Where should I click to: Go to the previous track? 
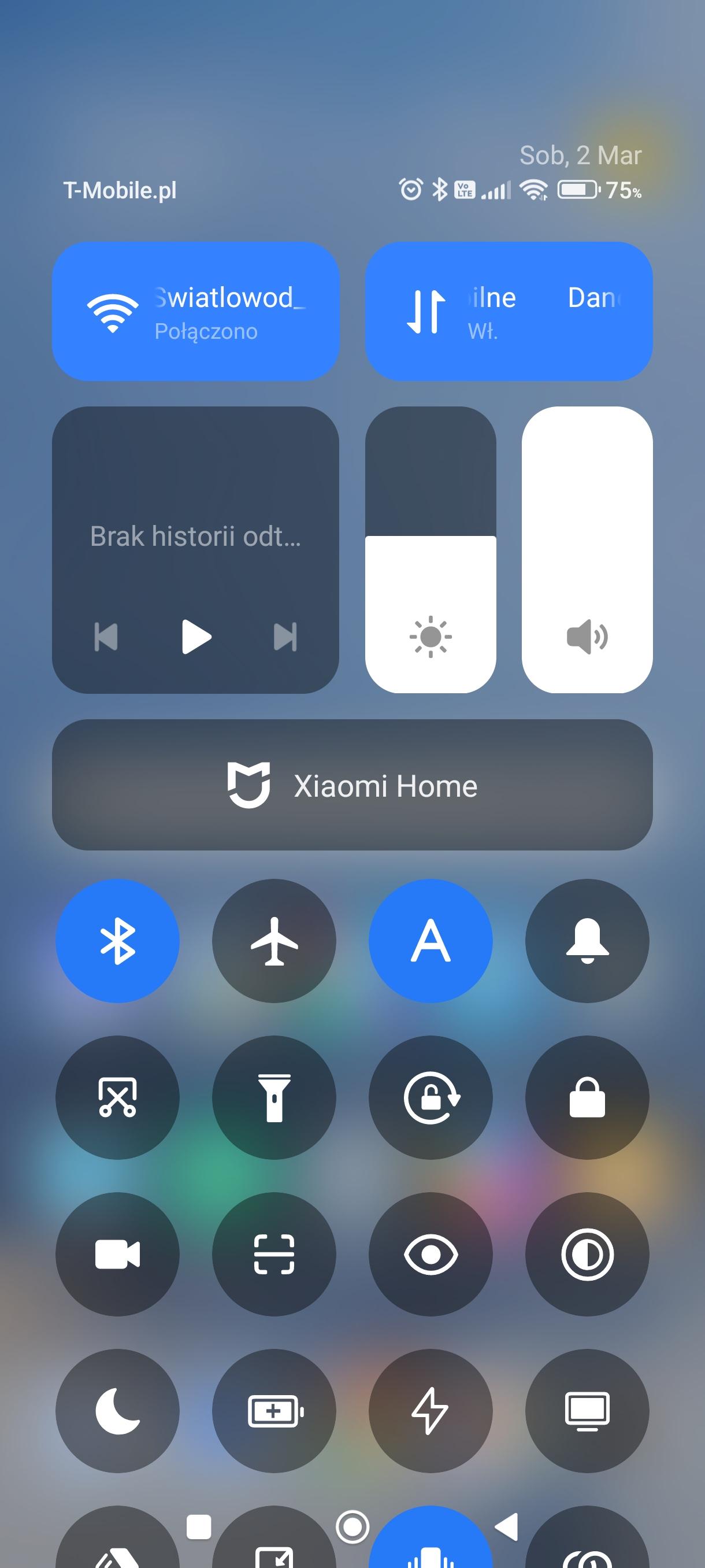tap(106, 637)
